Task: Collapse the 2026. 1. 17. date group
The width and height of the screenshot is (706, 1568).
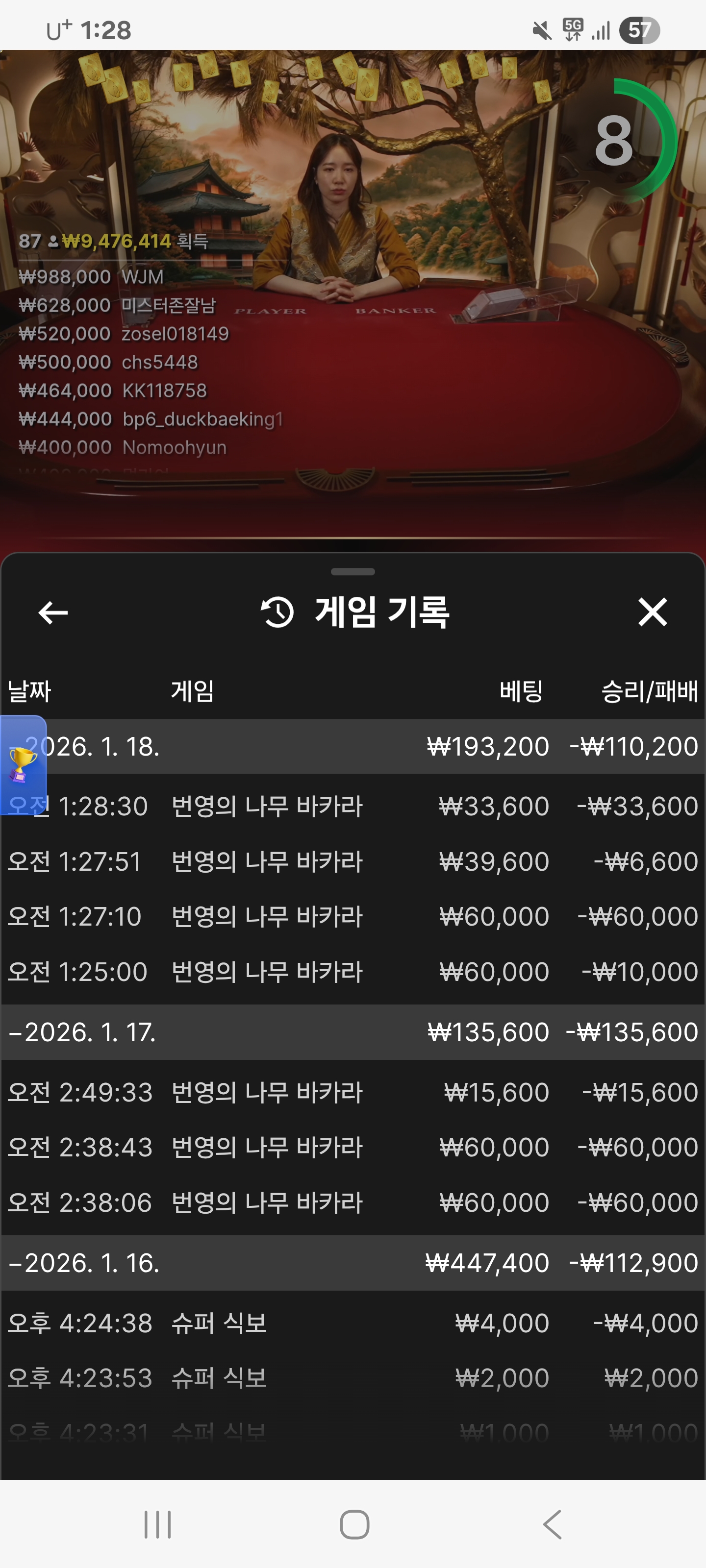Action: click(x=353, y=1032)
